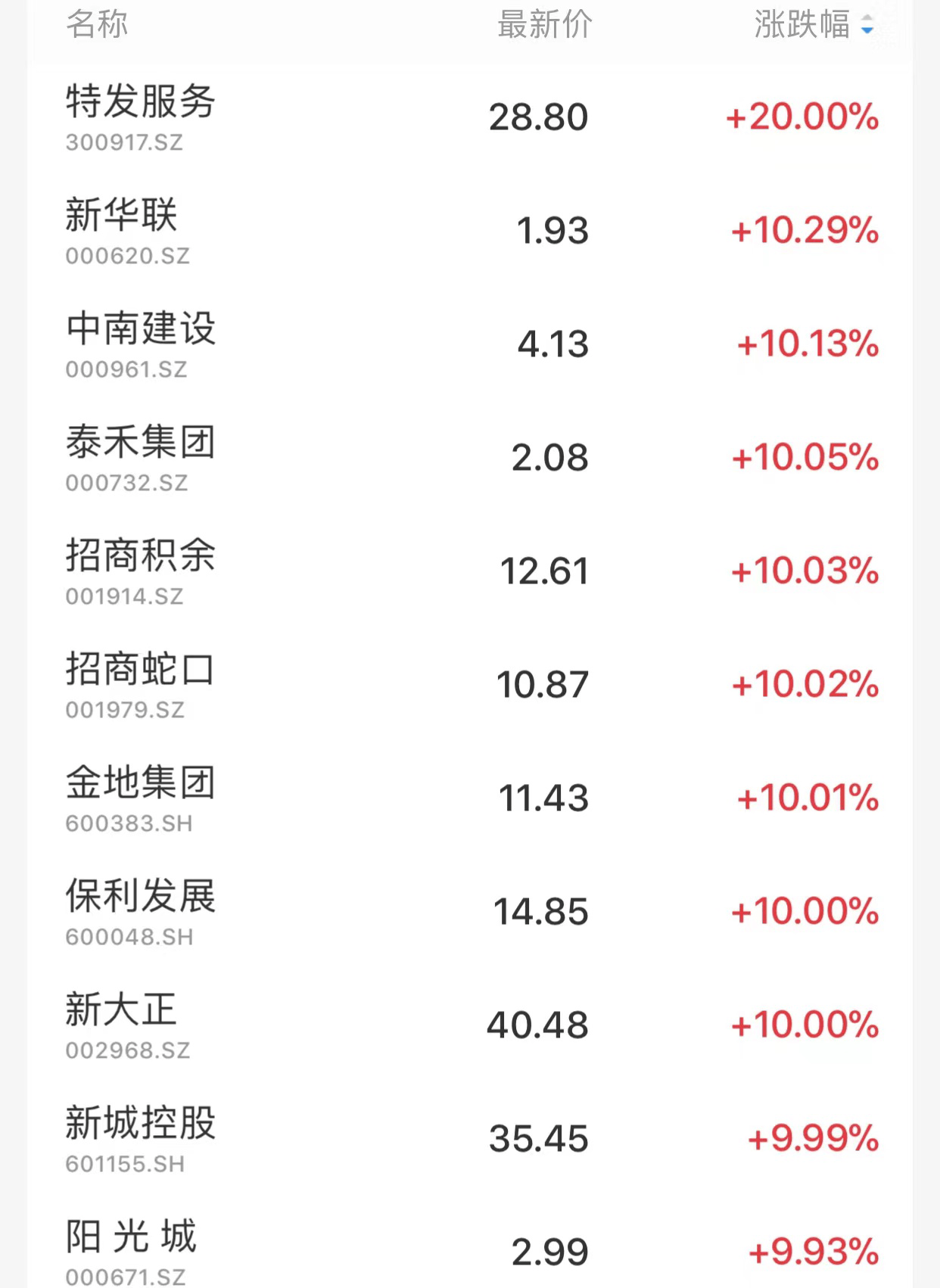Sort the list by 涨跌幅 column
The height and width of the screenshot is (1288, 940).
click(813, 25)
